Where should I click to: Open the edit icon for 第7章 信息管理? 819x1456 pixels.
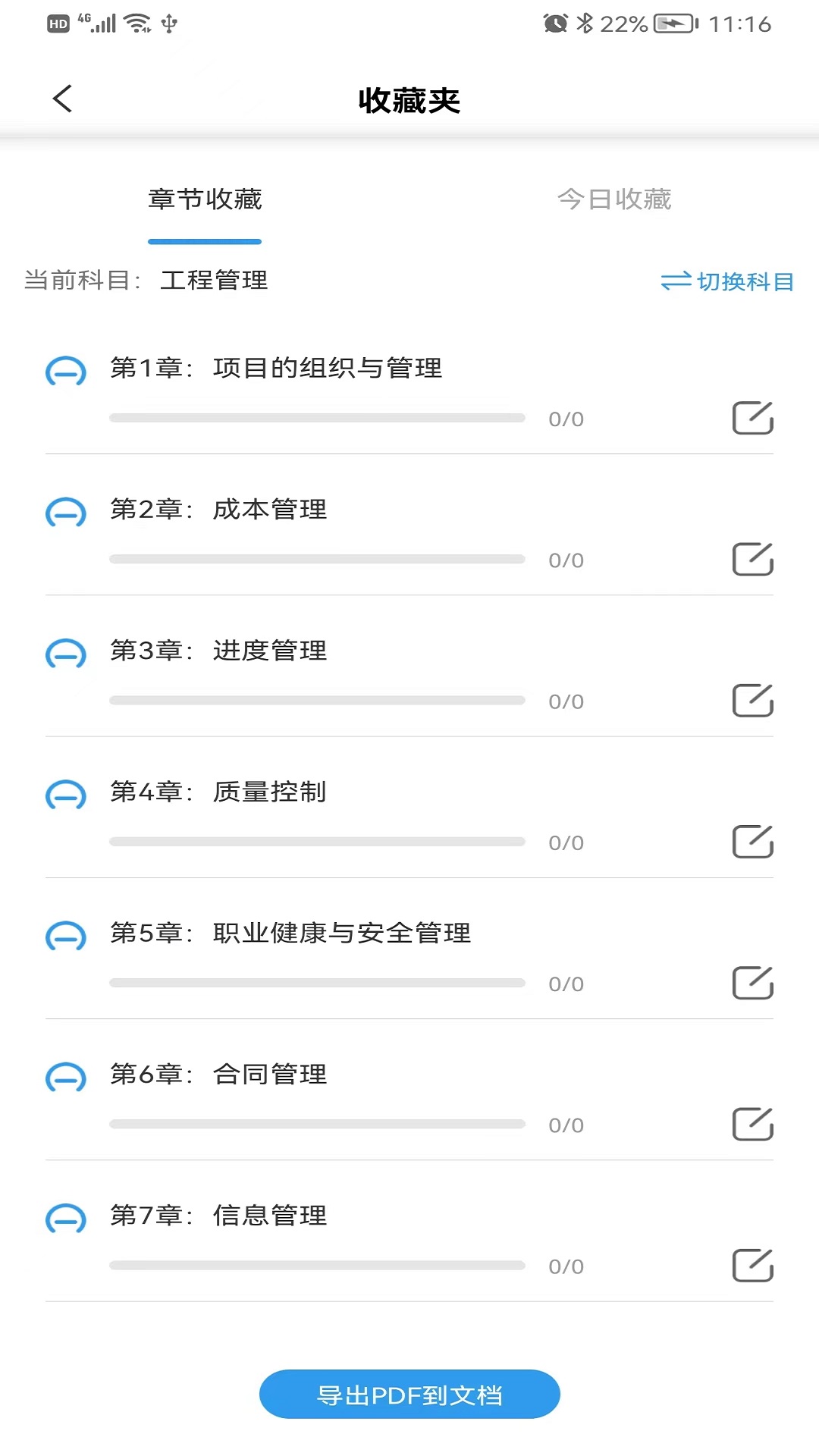click(x=752, y=1265)
